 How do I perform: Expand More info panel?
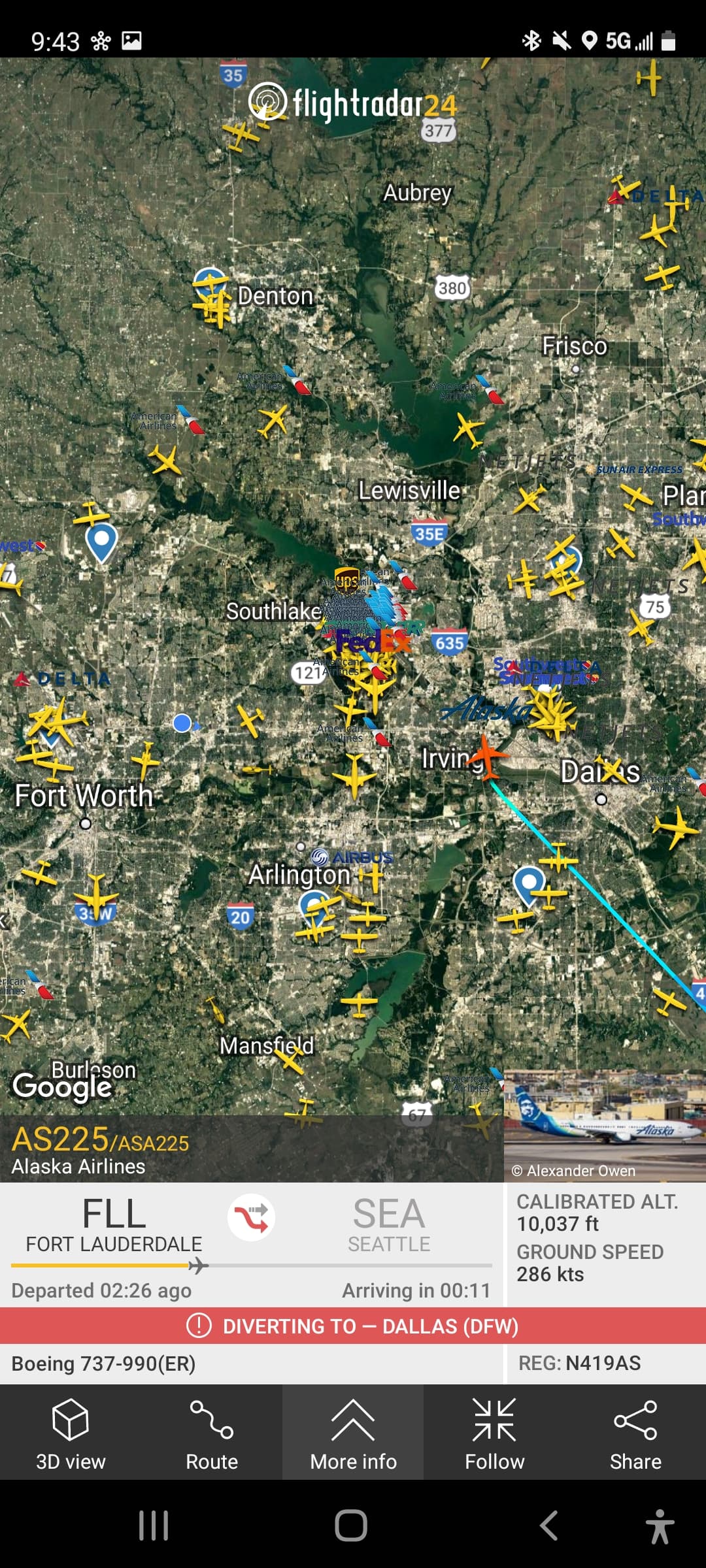[353, 1432]
